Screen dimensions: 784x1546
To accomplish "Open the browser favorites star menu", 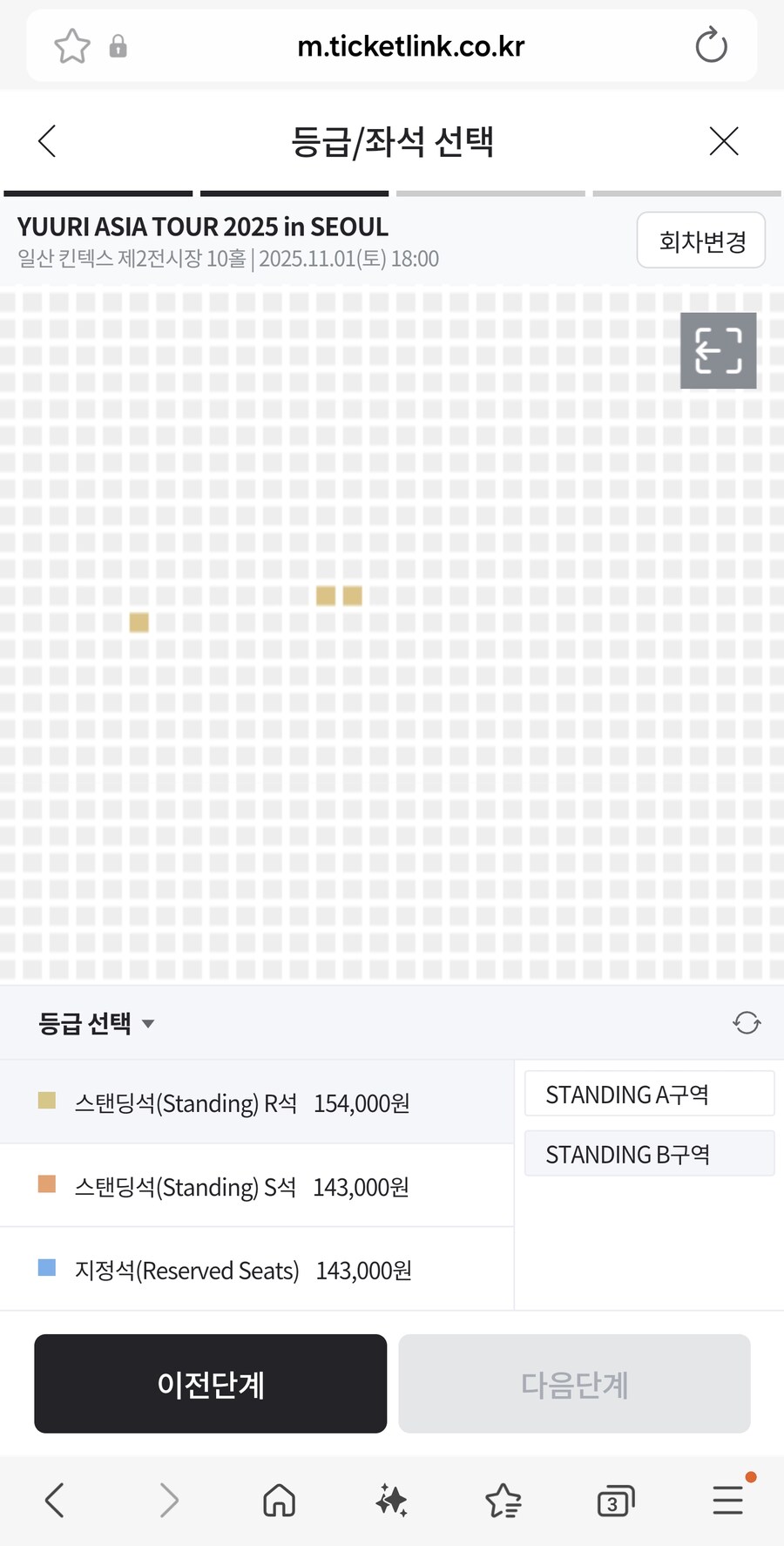I will click(x=504, y=1501).
